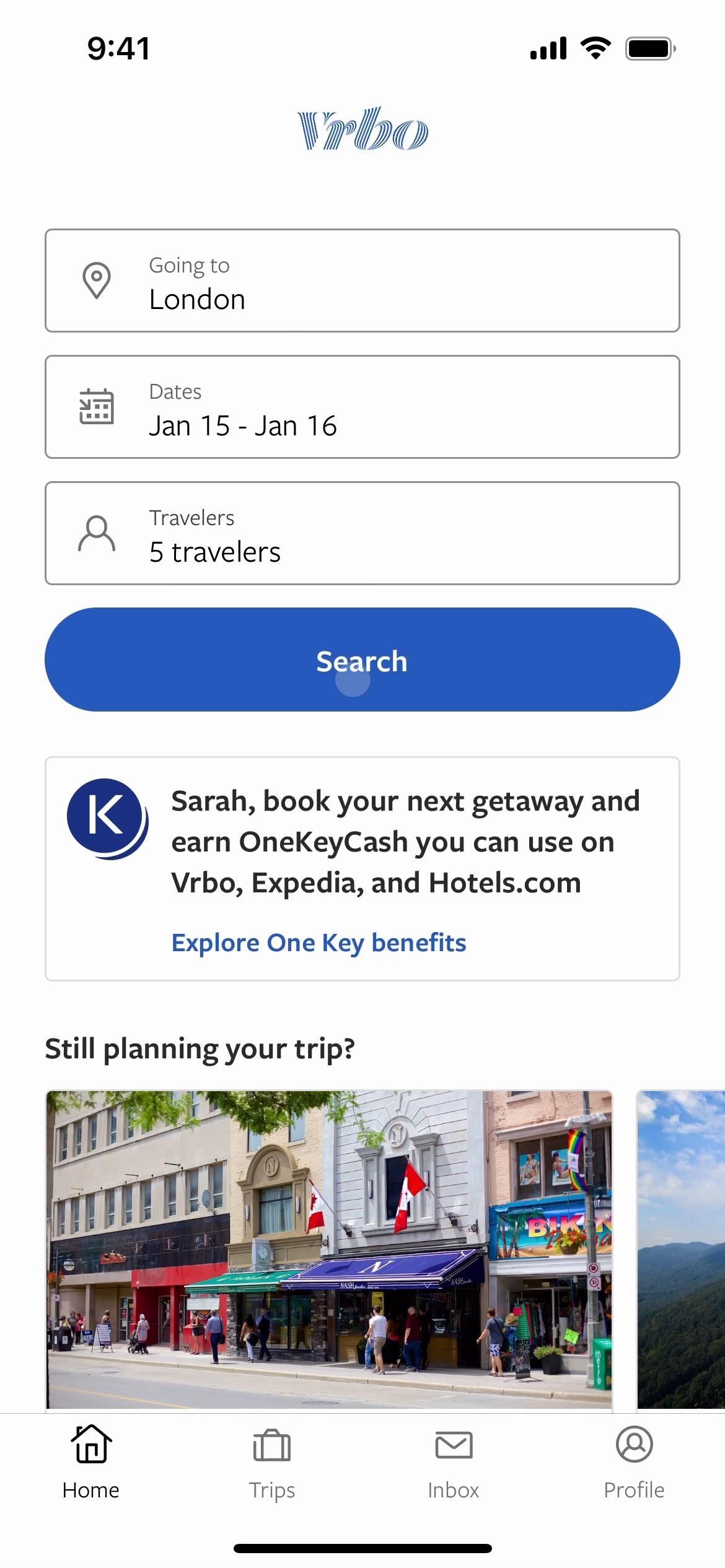Open the mountain landscape trip card
The image size is (725, 1568).
[680, 1248]
